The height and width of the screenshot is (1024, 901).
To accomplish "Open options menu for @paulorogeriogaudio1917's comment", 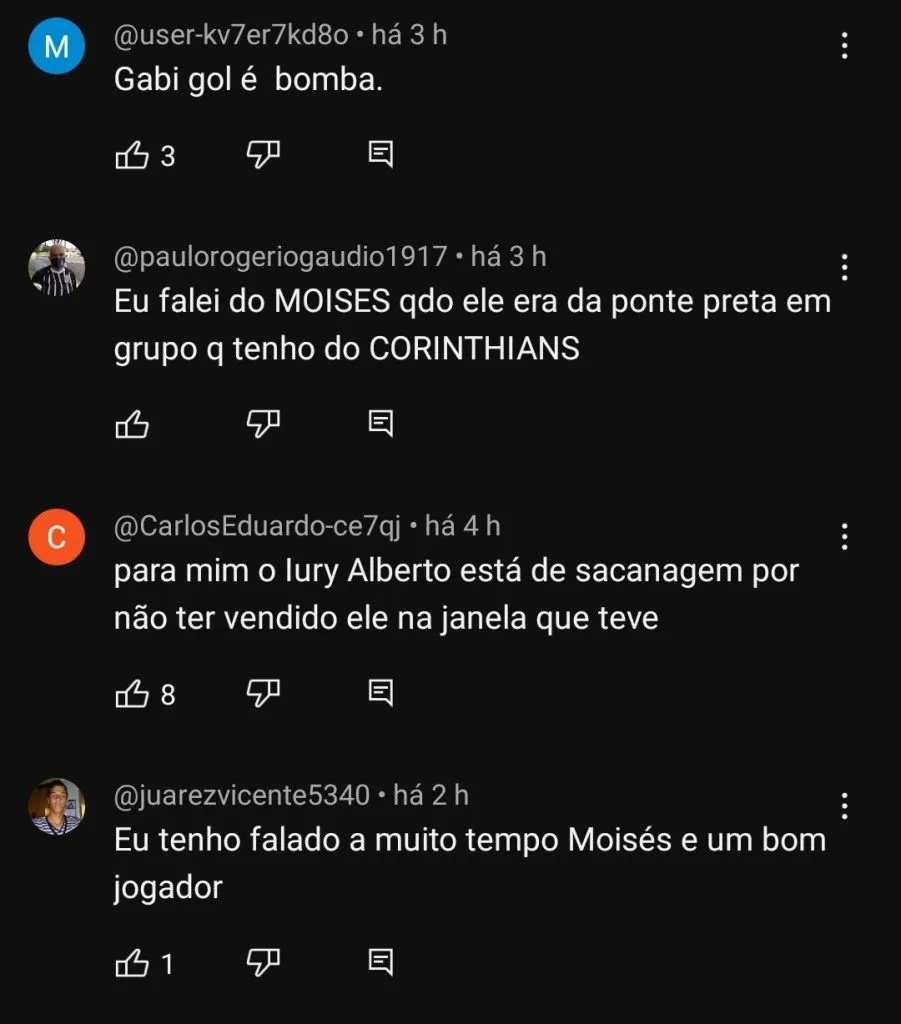I will (845, 267).
